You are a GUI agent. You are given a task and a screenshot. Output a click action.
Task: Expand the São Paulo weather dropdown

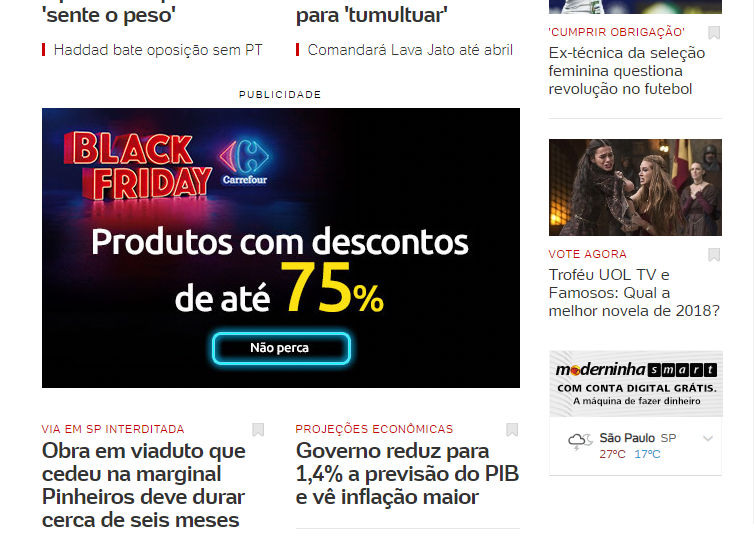[708, 439]
